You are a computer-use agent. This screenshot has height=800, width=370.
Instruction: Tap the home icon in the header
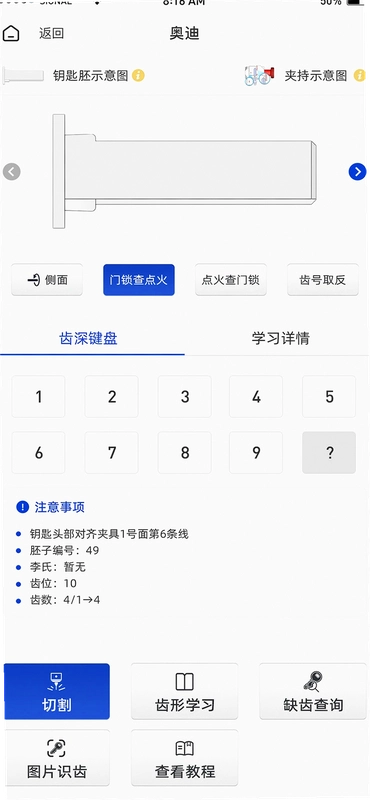pos(11,34)
